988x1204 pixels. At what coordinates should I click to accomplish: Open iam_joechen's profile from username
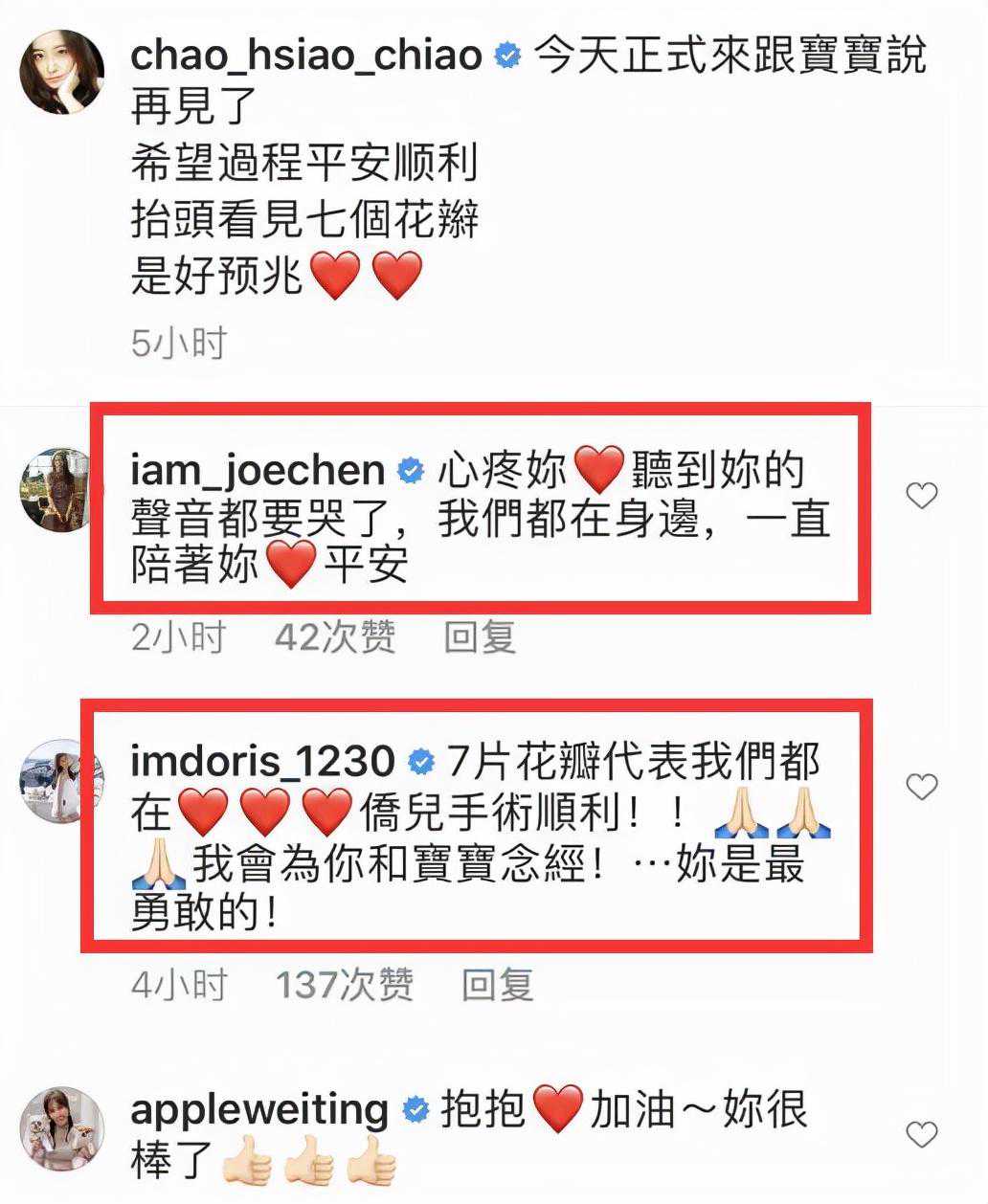coord(257,470)
